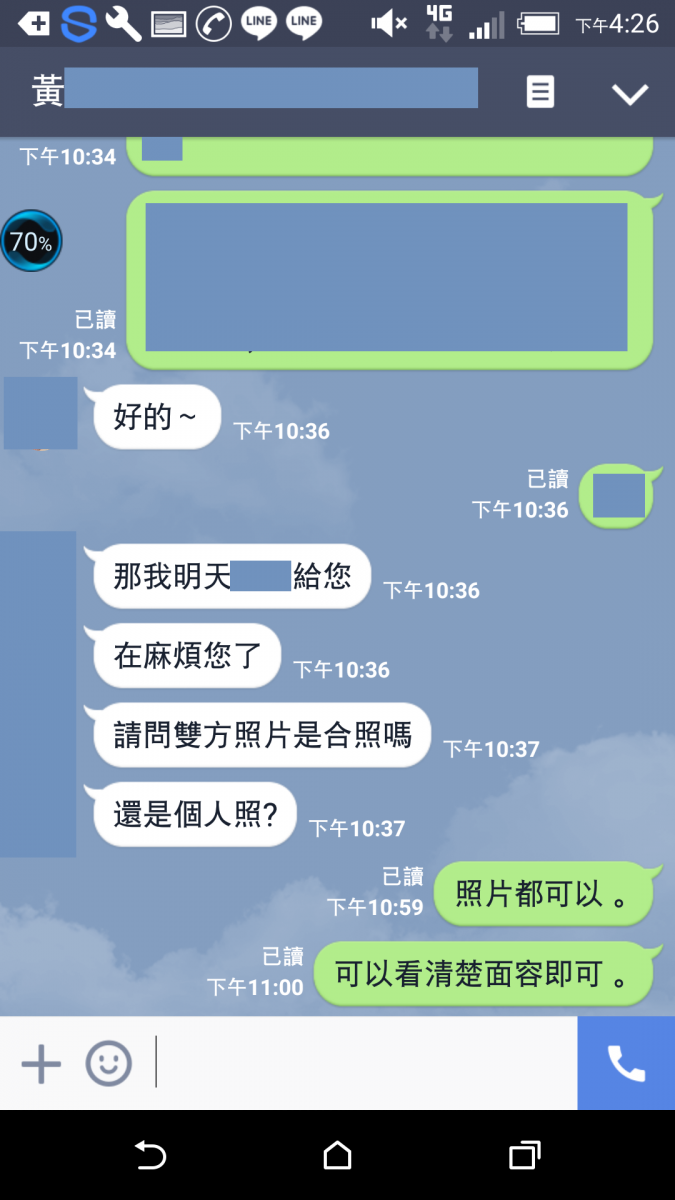
Task: Open the recent apps overview
Action: click(524, 1156)
